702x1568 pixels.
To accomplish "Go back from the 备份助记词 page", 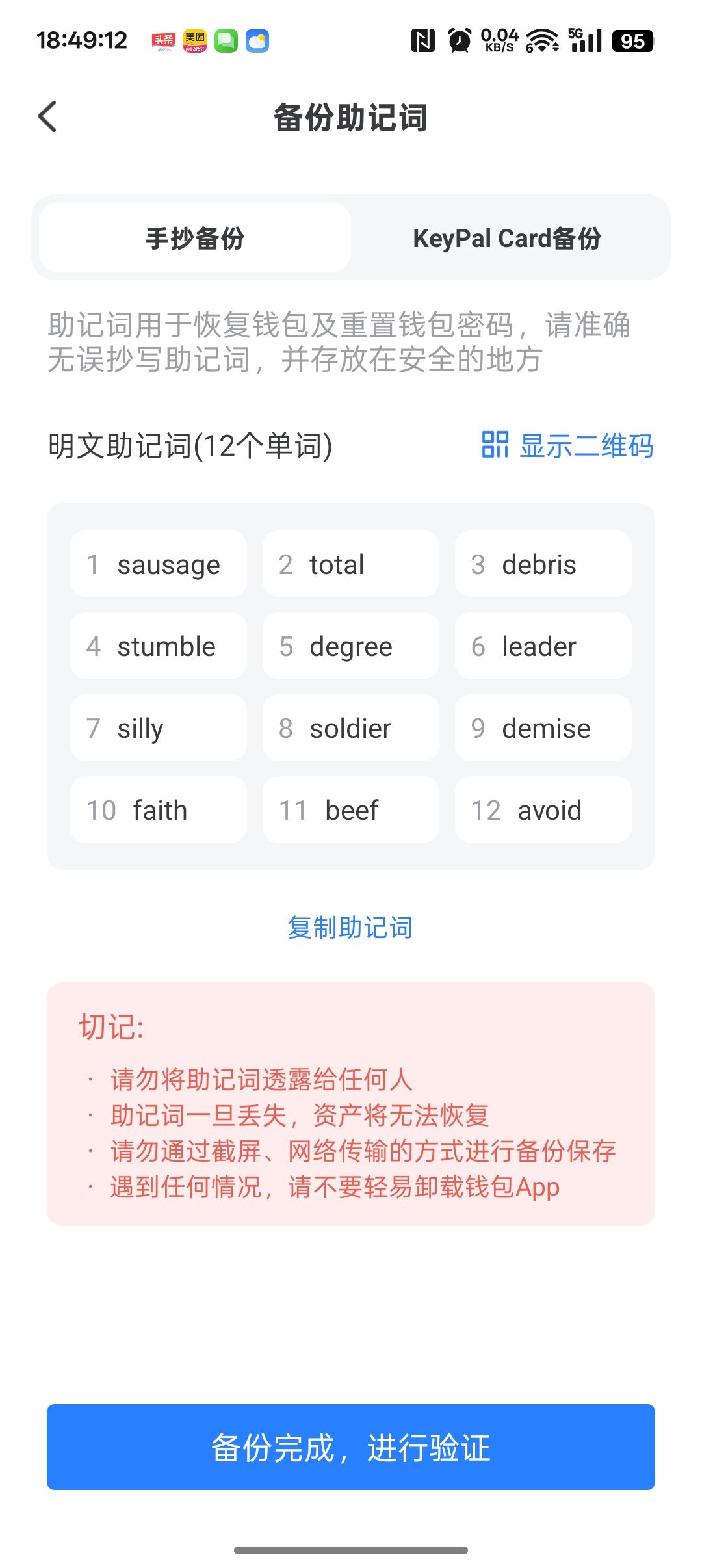I will click(x=48, y=117).
